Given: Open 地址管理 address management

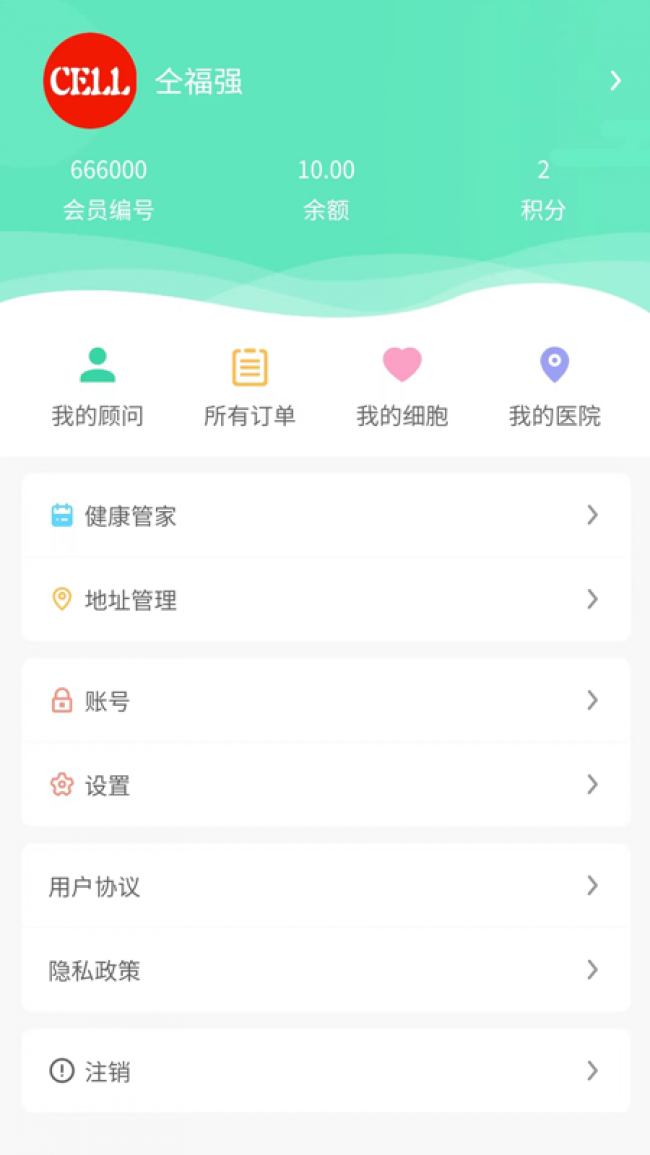Looking at the screenshot, I should [325, 599].
